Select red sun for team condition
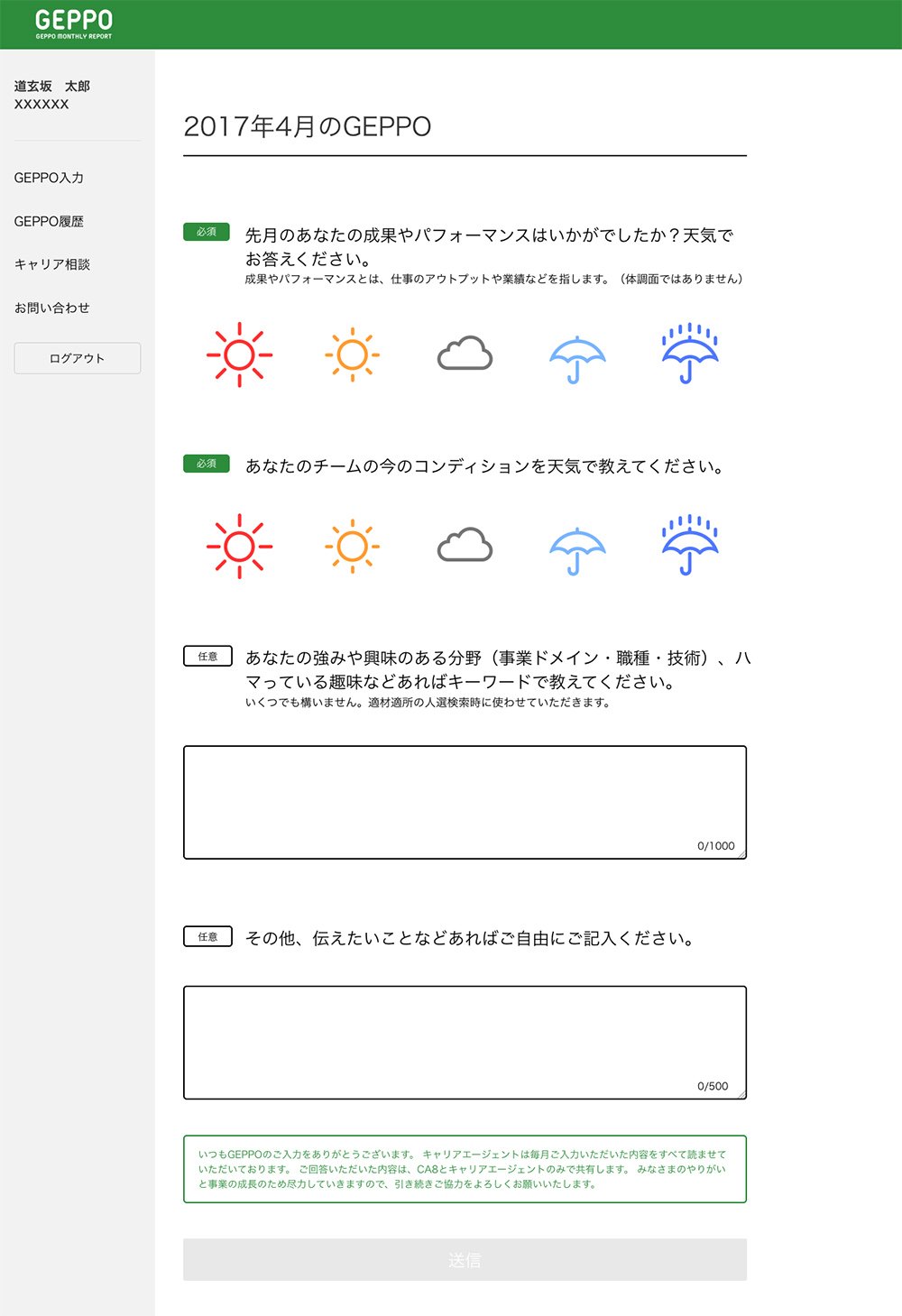This screenshot has width=902, height=1316. click(x=239, y=546)
